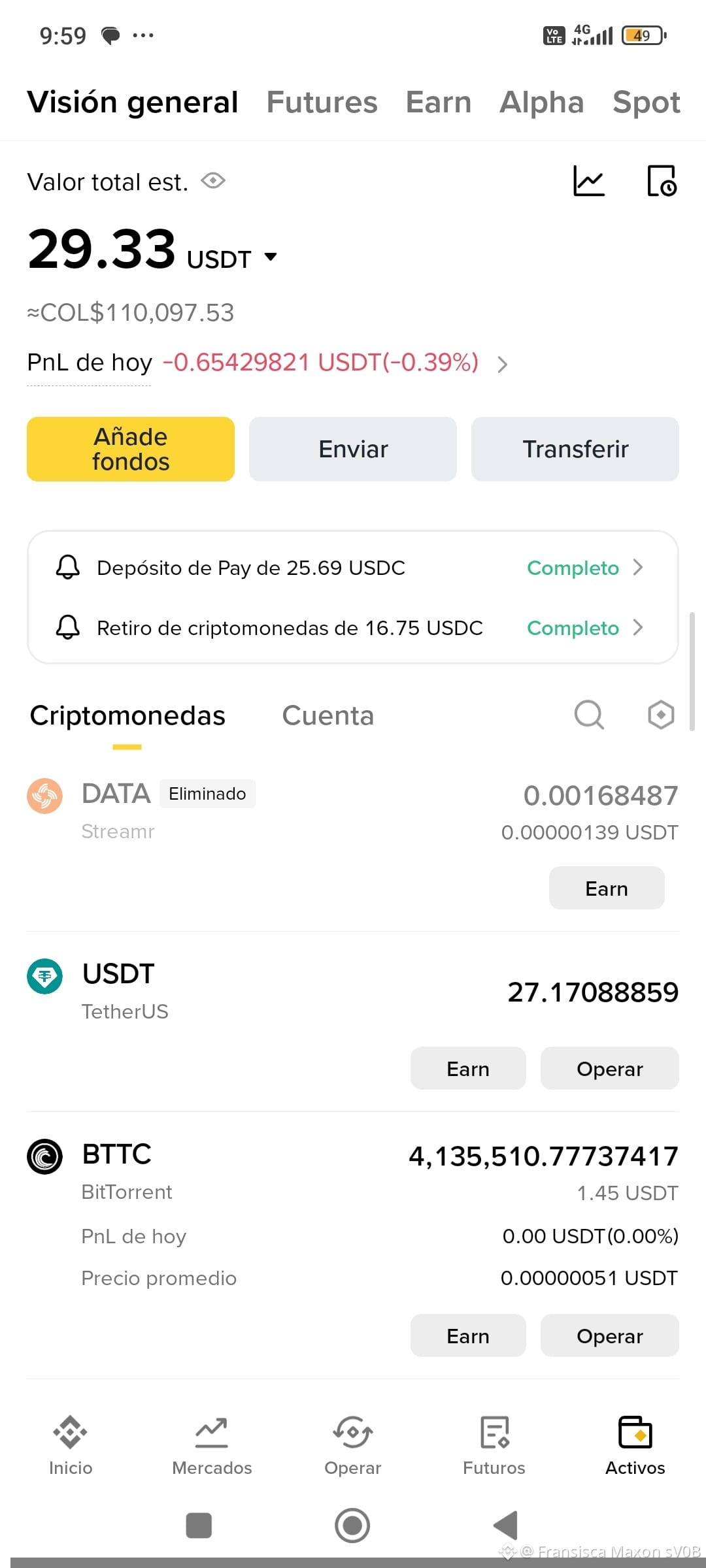Tap Earn button for BTTC
Screen dimensions: 706x1568
coord(468,1335)
